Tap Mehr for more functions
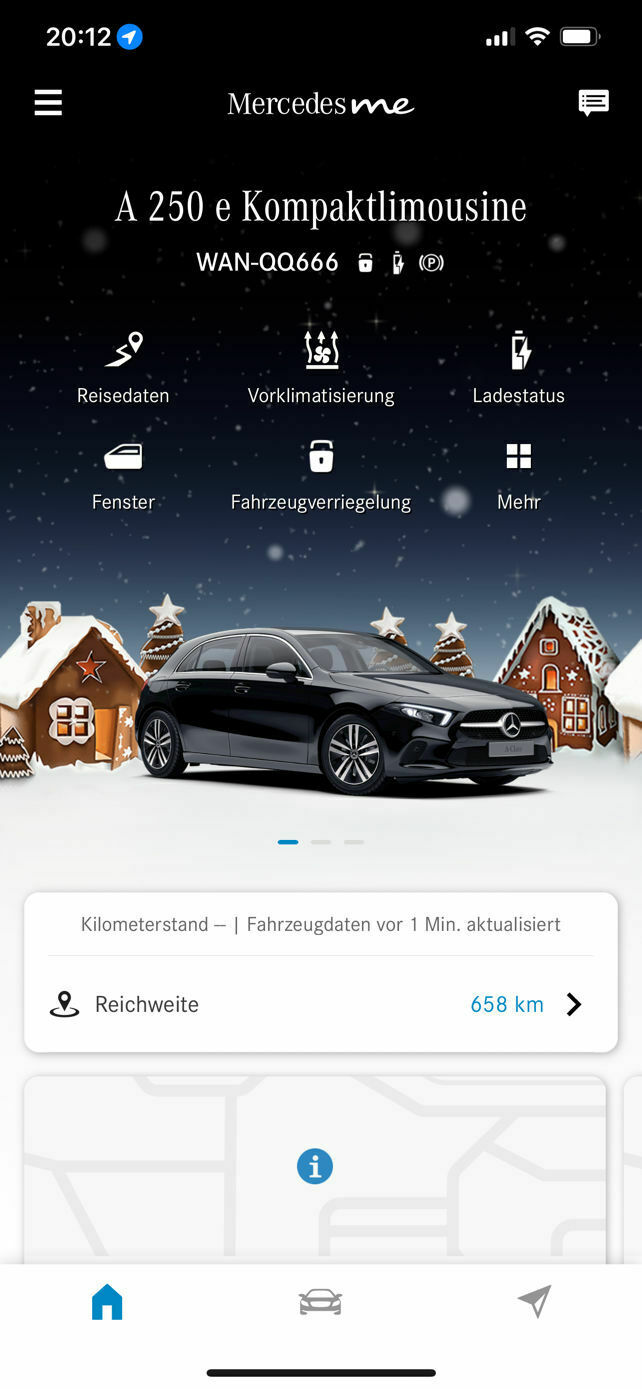Viewport: 642px width, 1389px height. (x=518, y=474)
